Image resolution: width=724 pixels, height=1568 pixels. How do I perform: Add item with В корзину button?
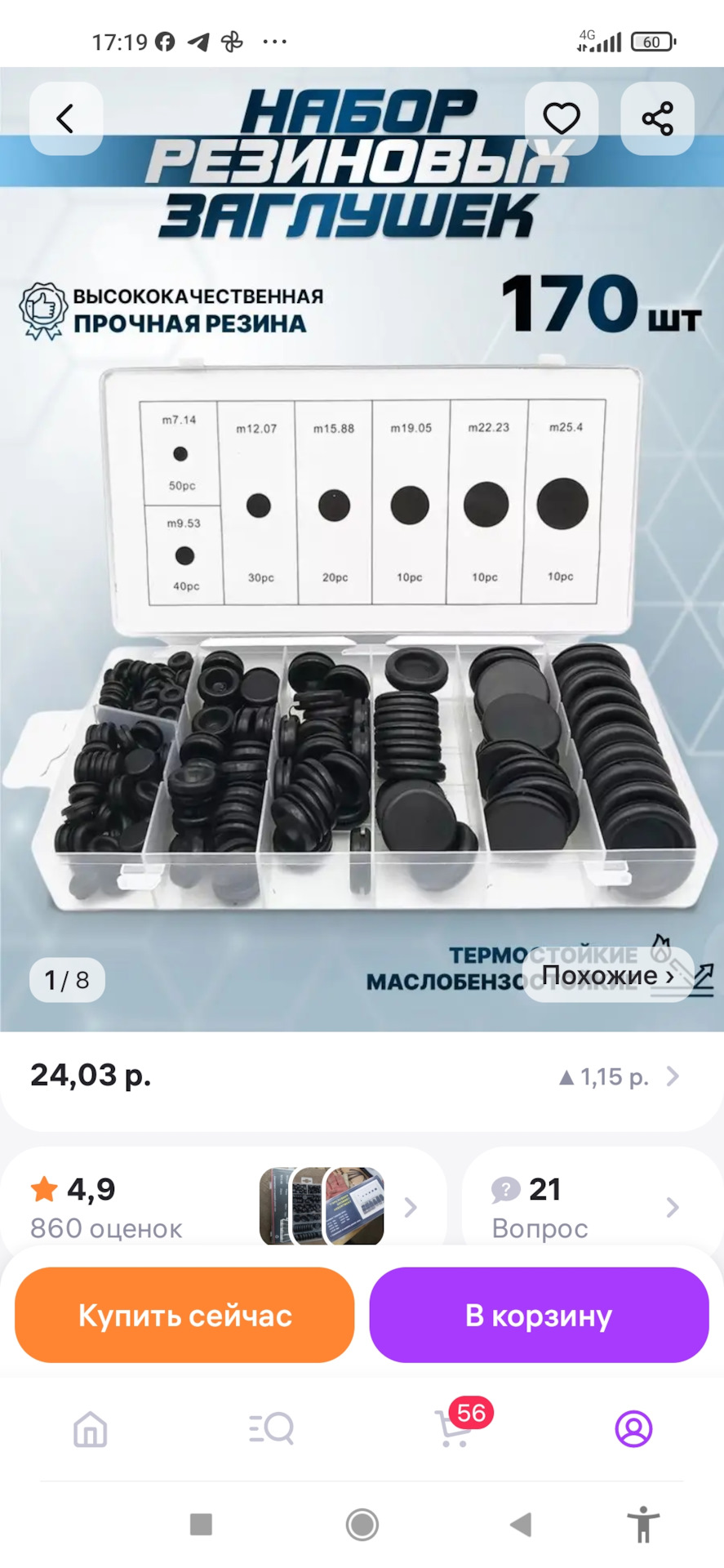[x=539, y=1315]
